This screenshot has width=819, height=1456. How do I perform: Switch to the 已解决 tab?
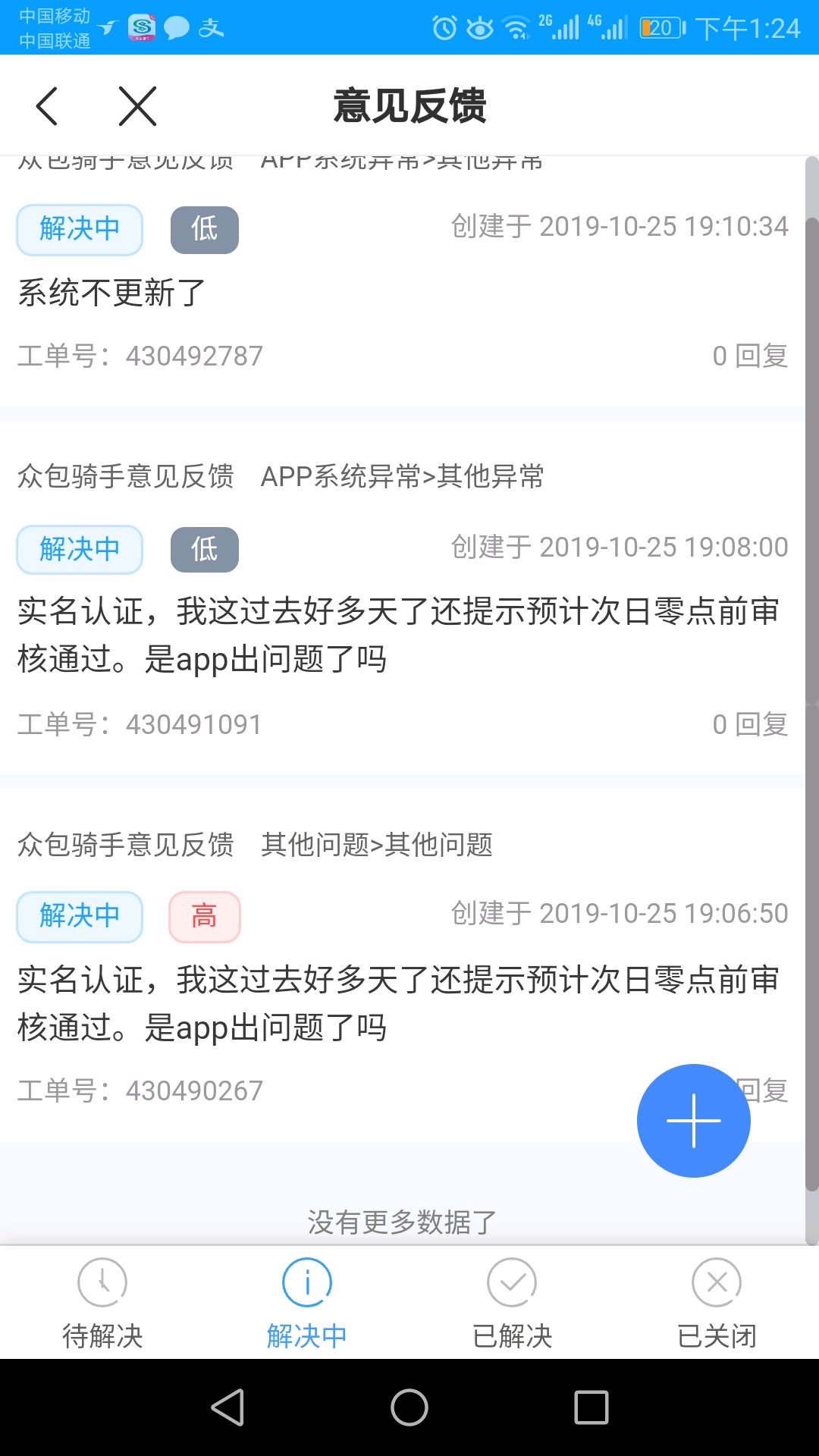[512, 1302]
